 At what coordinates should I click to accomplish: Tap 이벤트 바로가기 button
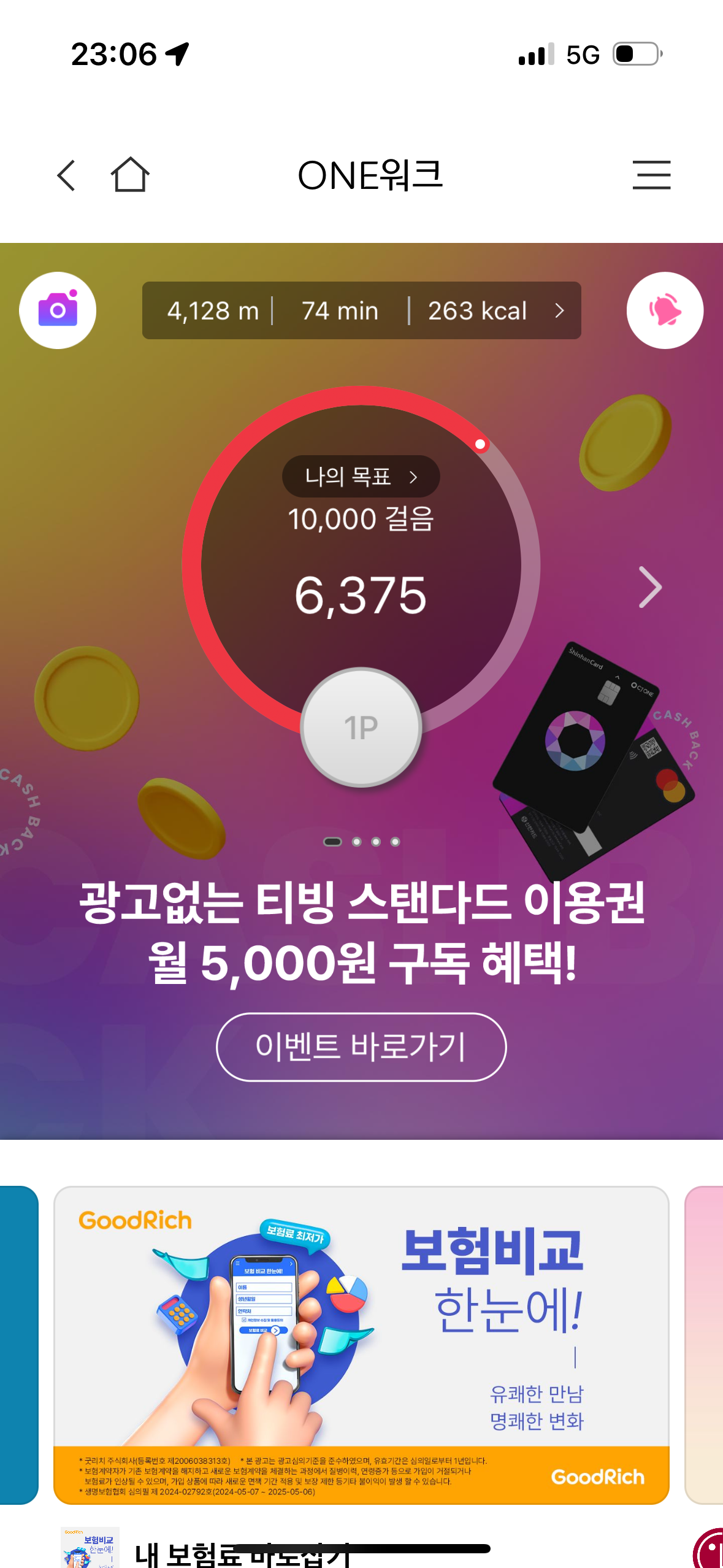pos(361,1047)
